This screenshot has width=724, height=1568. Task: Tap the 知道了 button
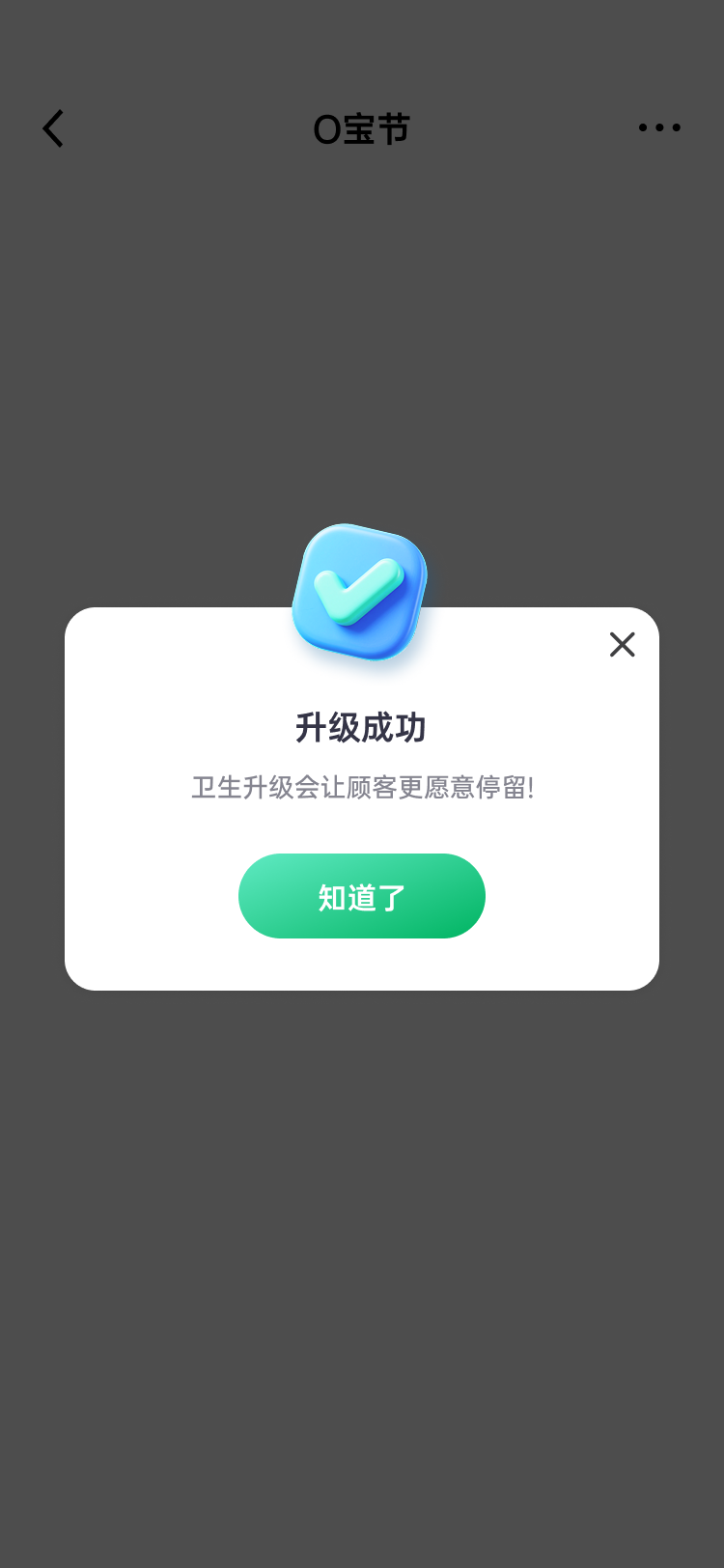pos(361,896)
